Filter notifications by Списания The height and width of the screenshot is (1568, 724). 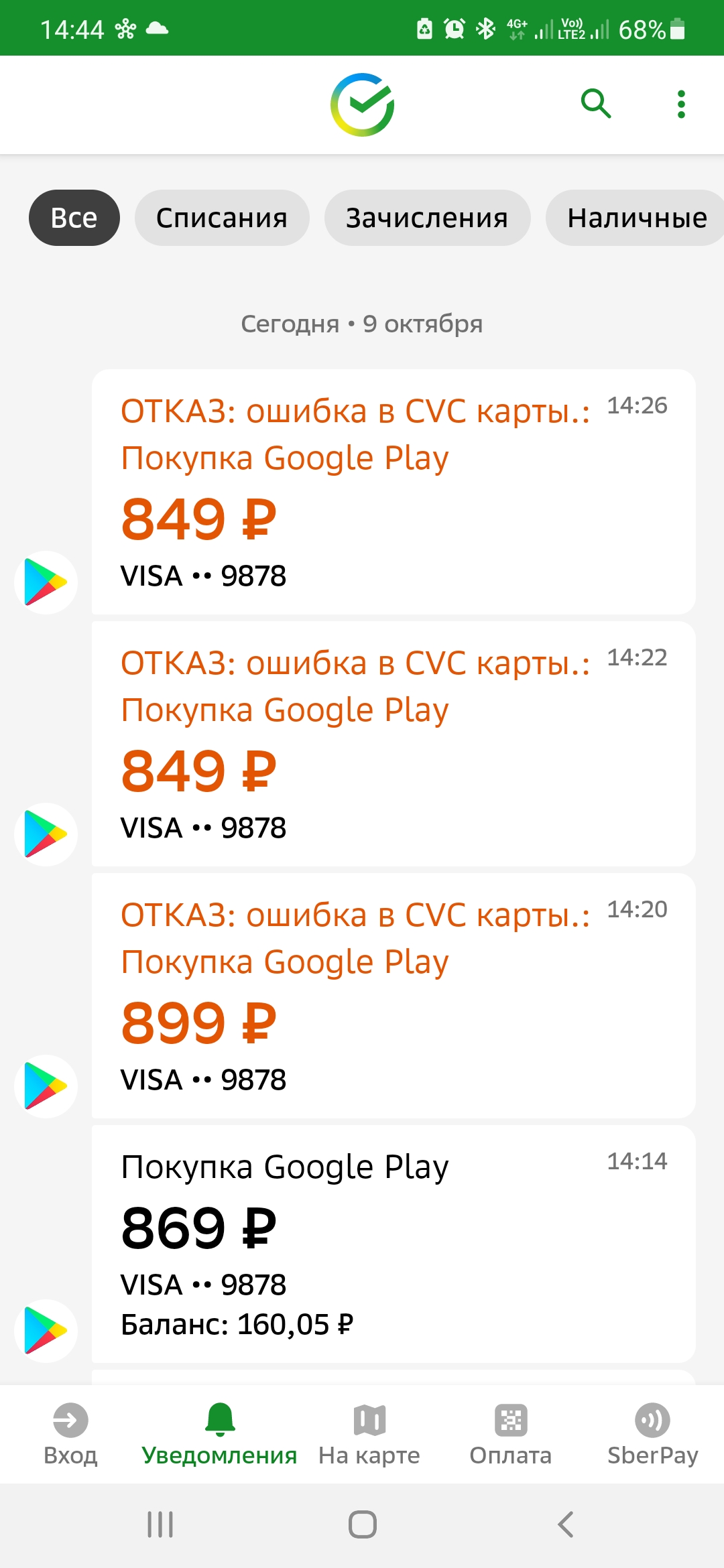[222, 218]
